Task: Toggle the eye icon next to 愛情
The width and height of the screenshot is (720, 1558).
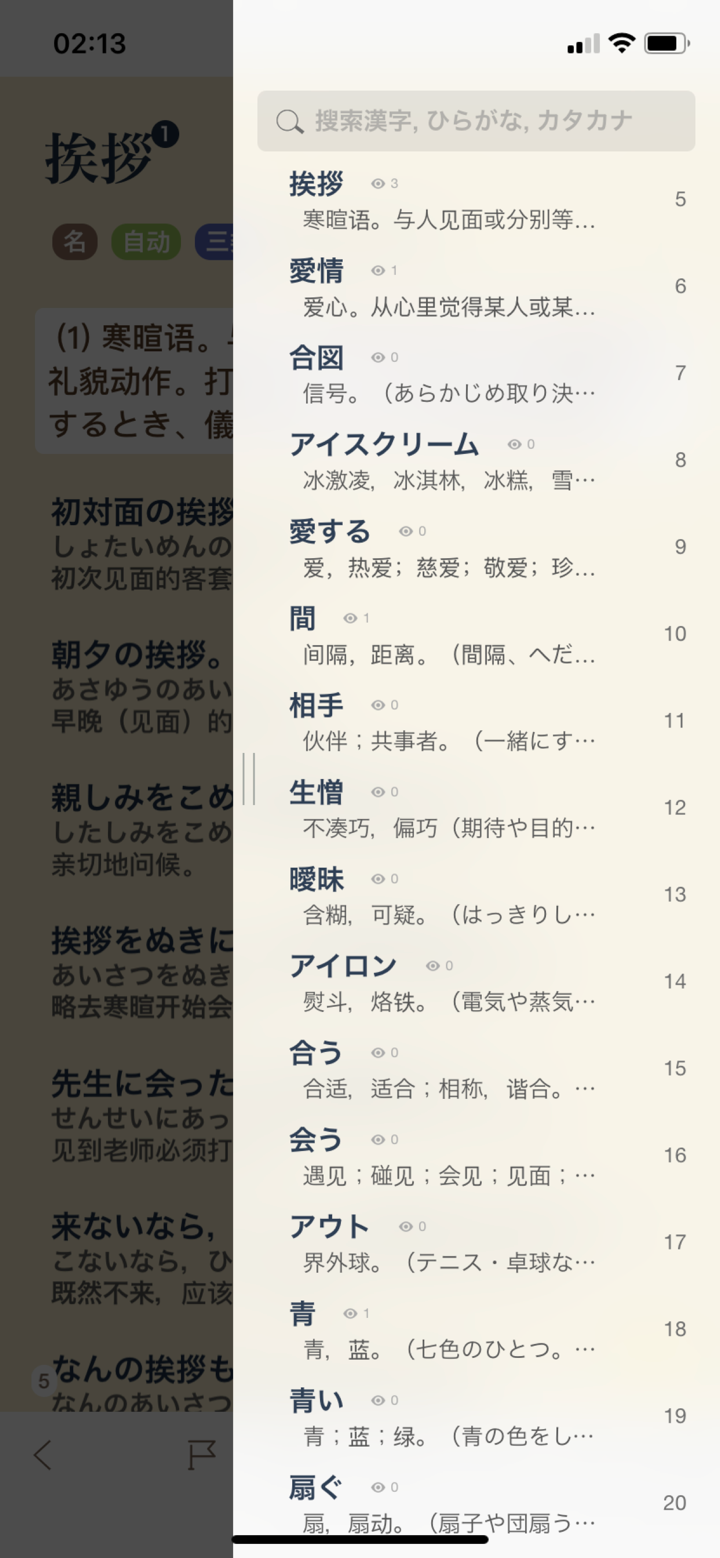Action: click(380, 270)
